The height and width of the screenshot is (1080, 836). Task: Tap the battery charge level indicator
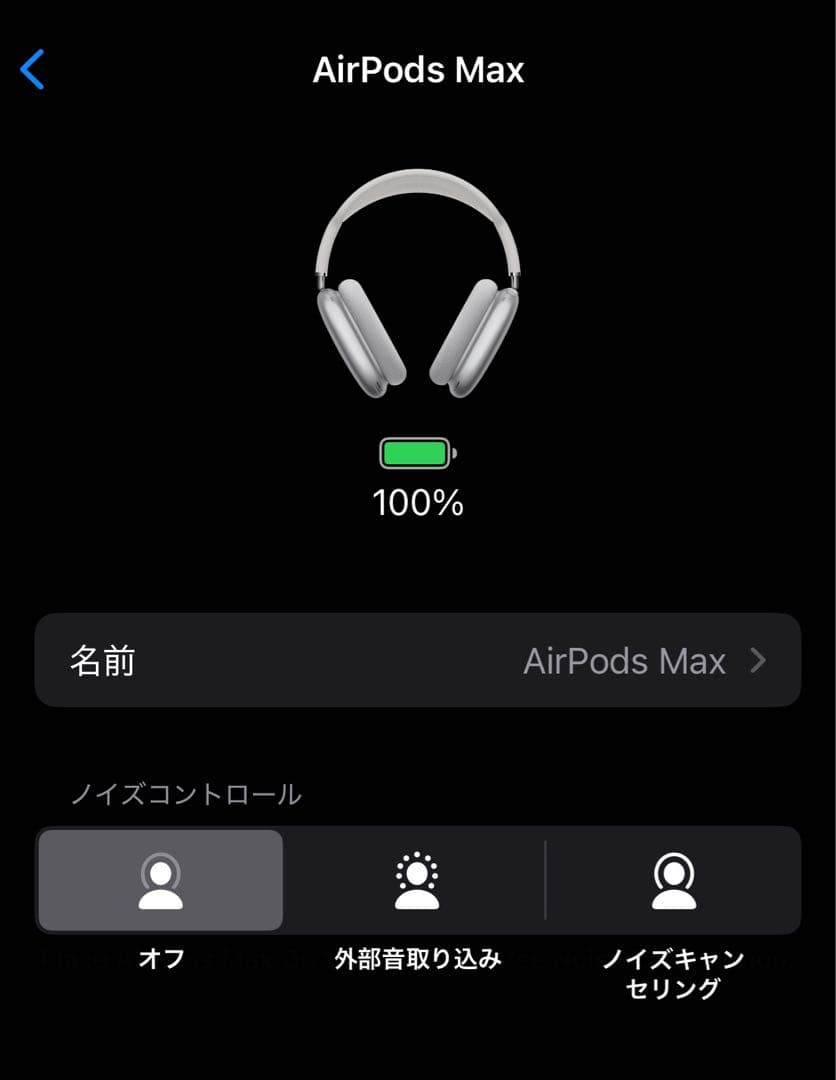[414, 453]
